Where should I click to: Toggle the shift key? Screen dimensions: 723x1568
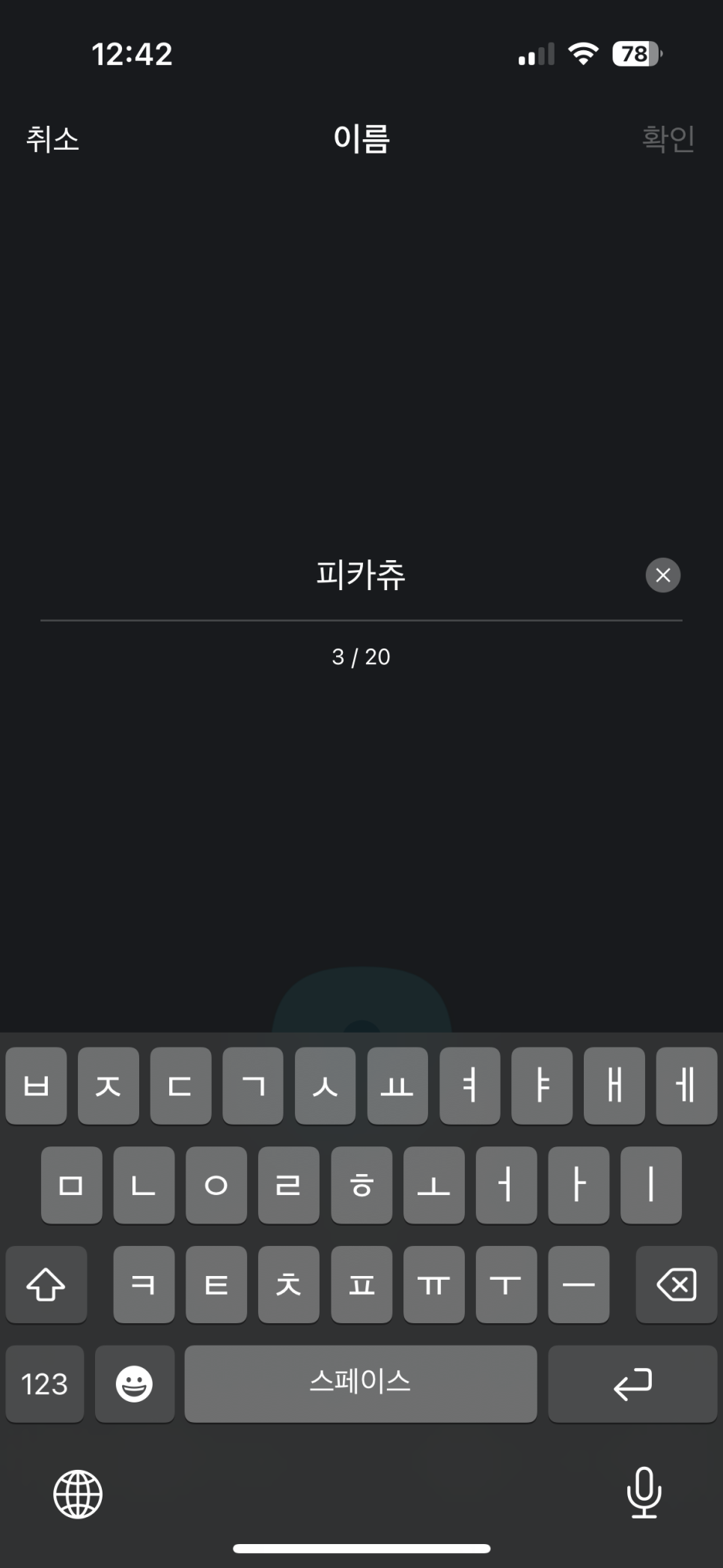[46, 1285]
